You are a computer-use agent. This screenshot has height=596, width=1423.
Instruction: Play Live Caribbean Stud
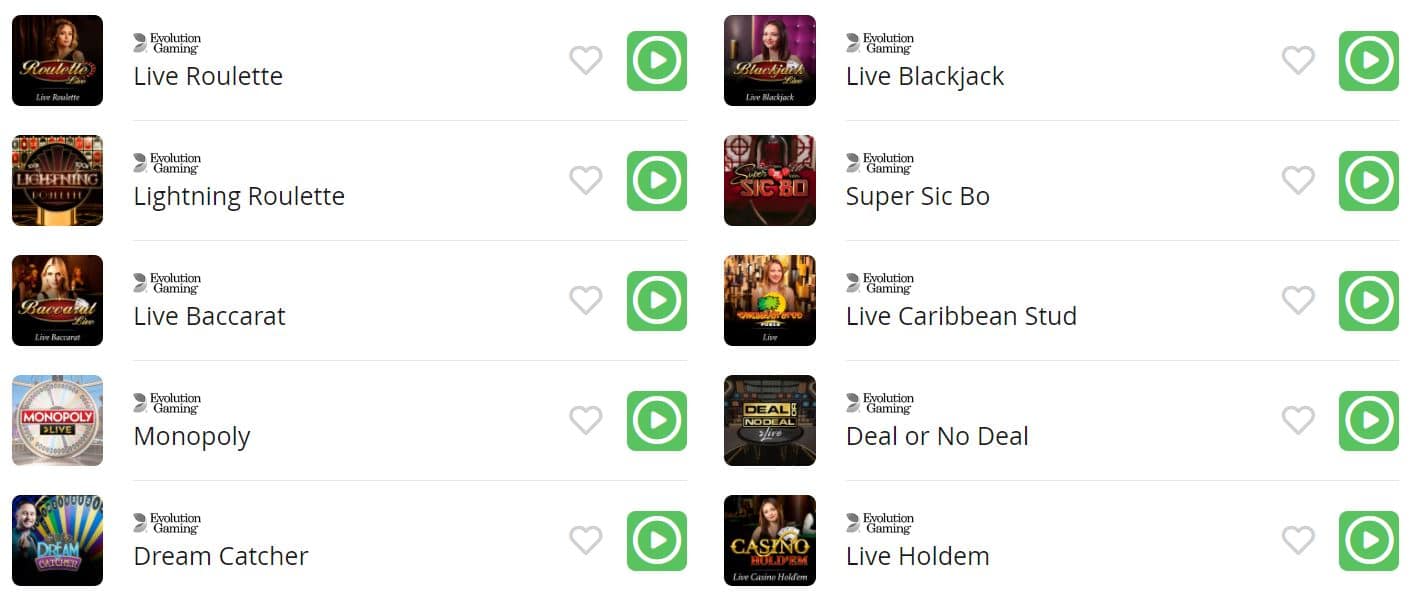(1368, 300)
